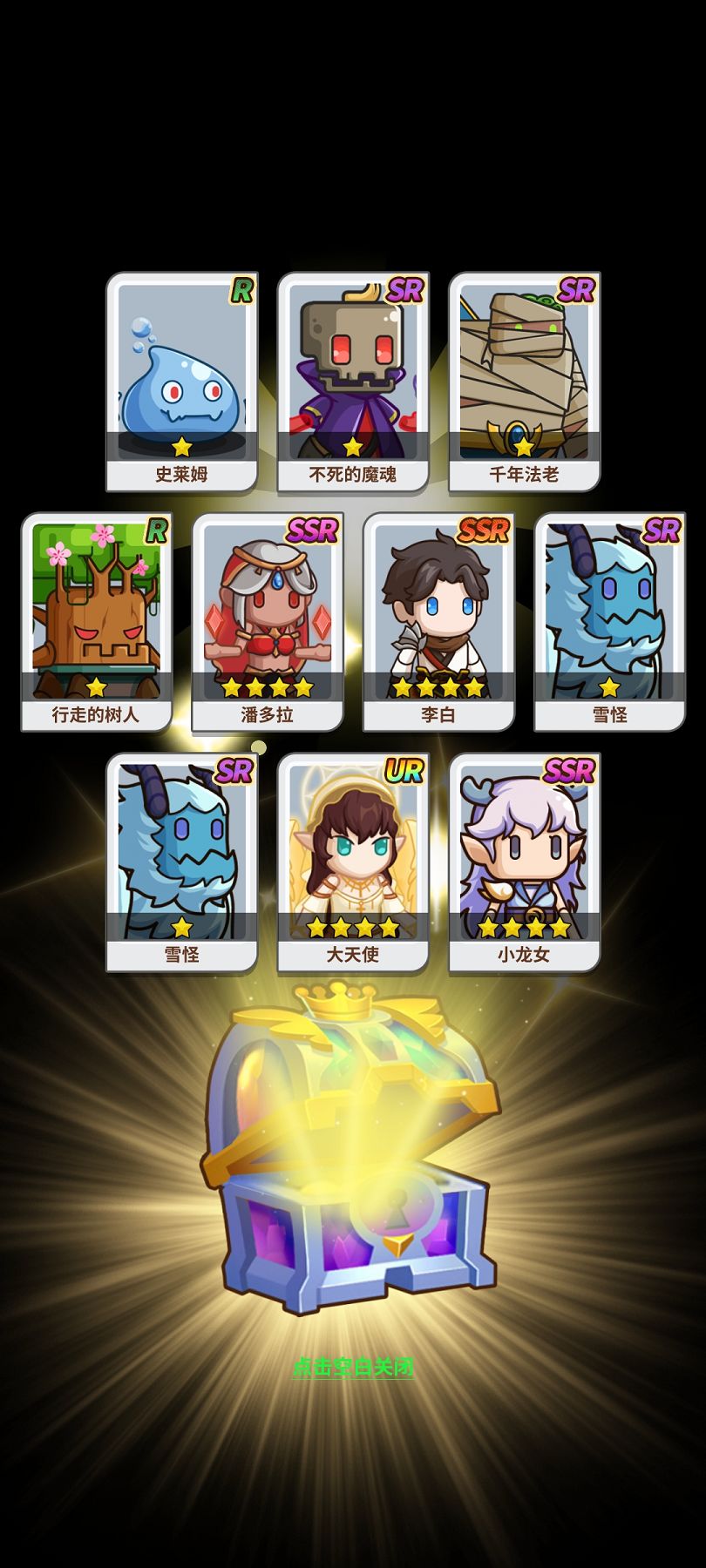Select the 李白 SSR card
Image resolution: width=706 pixels, height=1568 pixels.
(438, 622)
